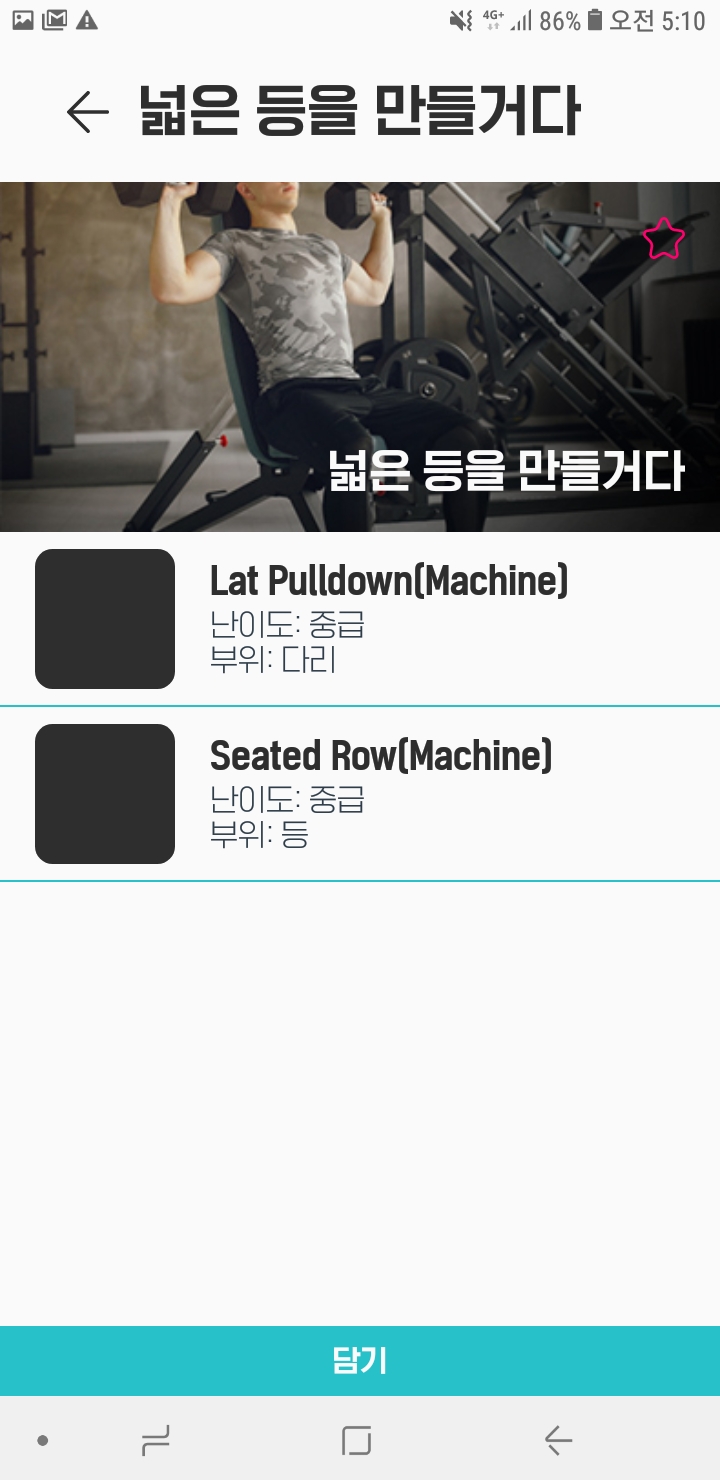Open the Seated Row(Machine) exercise

coord(380,756)
